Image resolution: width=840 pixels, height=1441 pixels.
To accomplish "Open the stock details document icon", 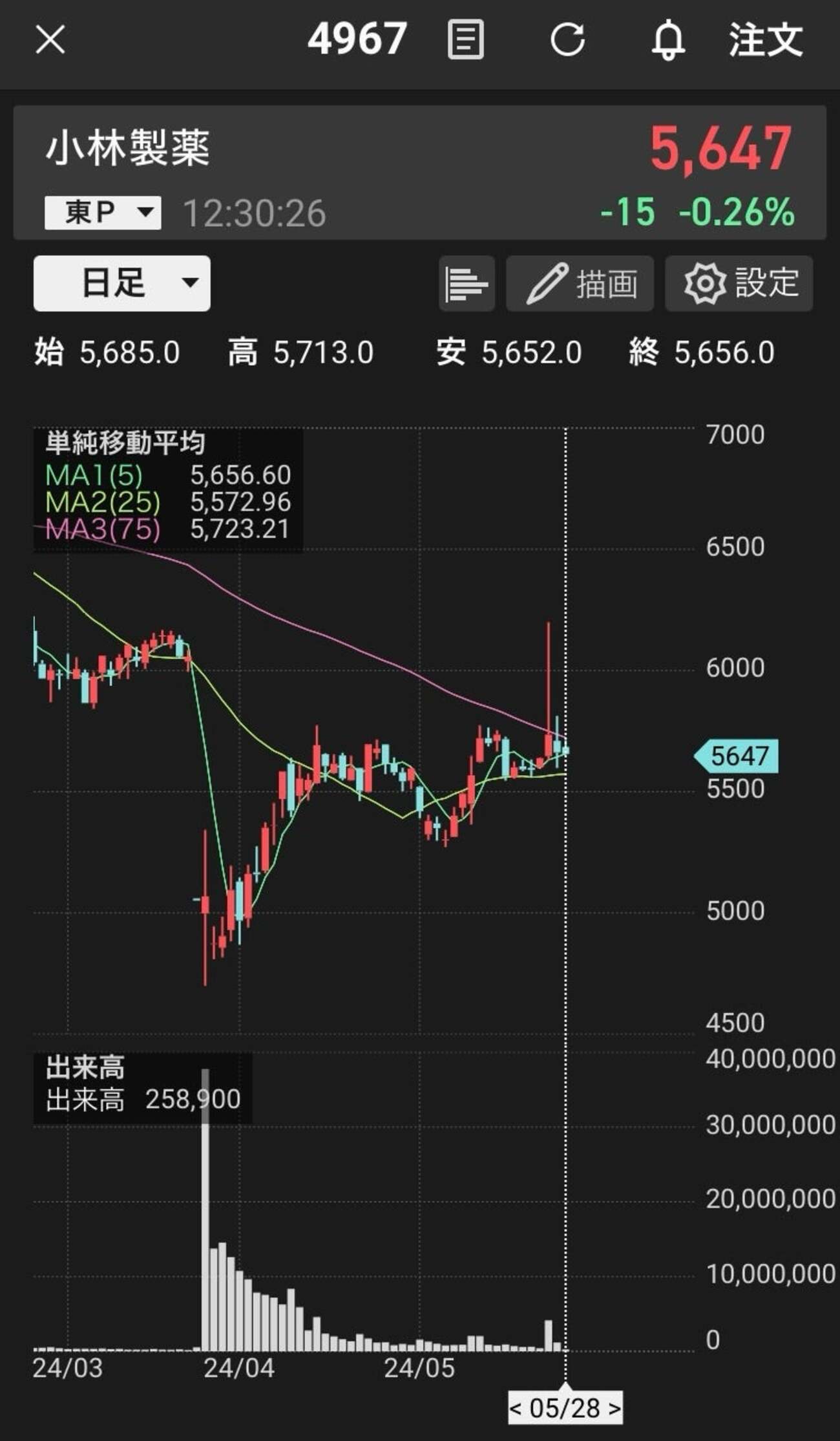I will coord(465,40).
